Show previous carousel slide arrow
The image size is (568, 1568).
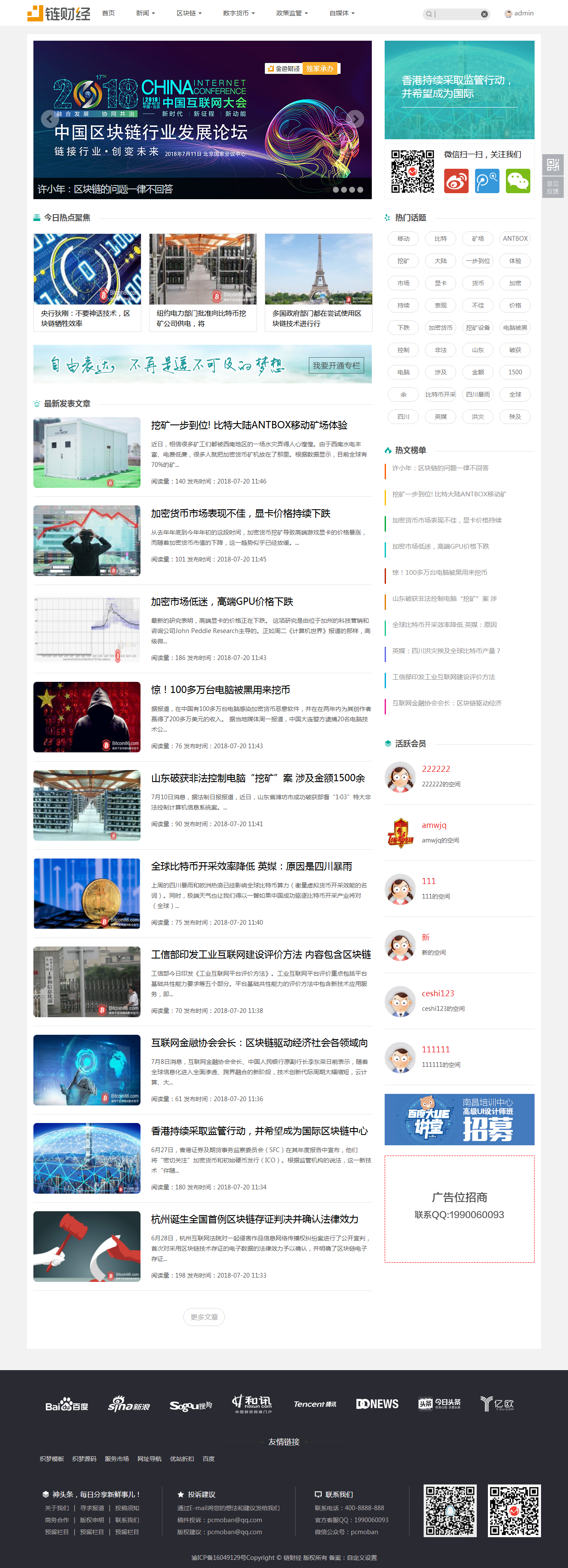click(x=49, y=119)
